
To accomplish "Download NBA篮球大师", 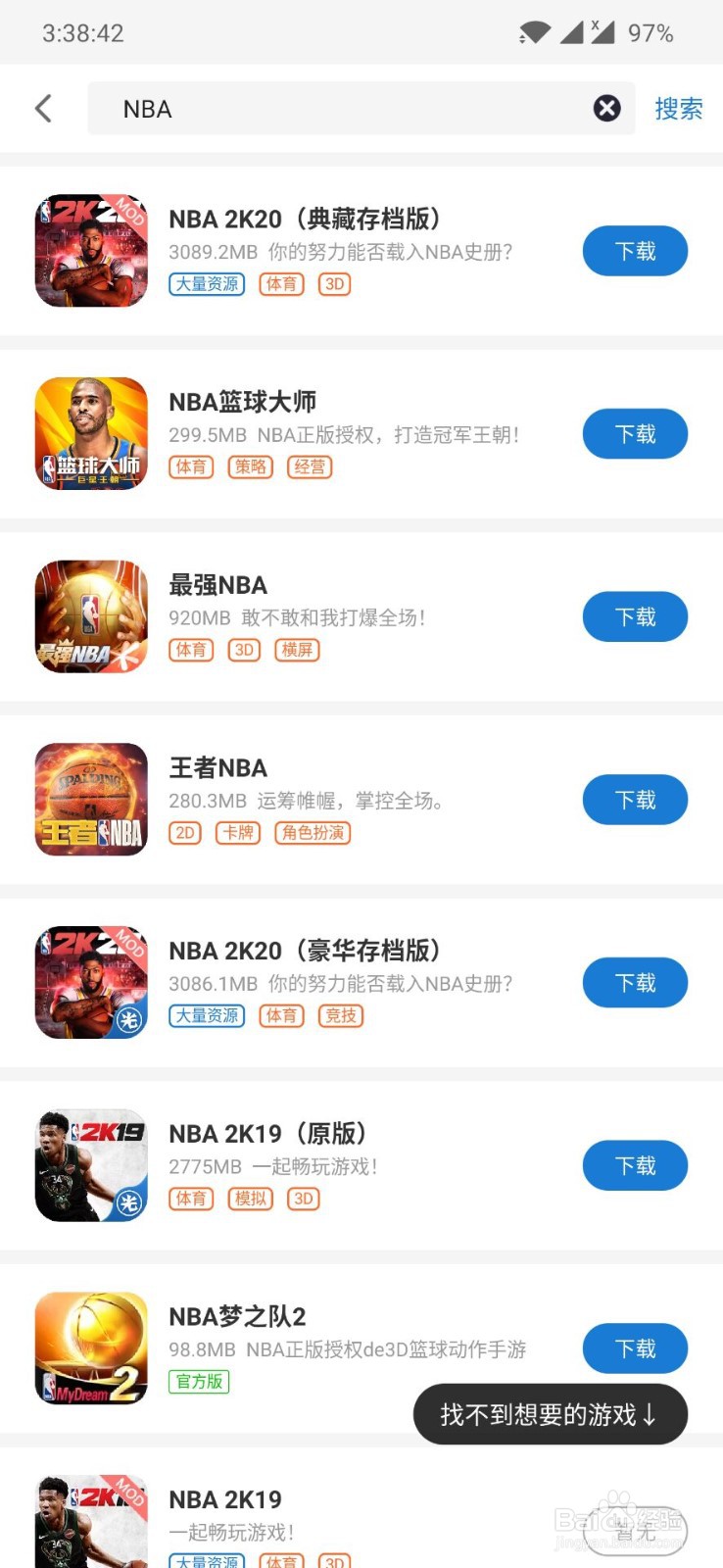I will point(635,434).
